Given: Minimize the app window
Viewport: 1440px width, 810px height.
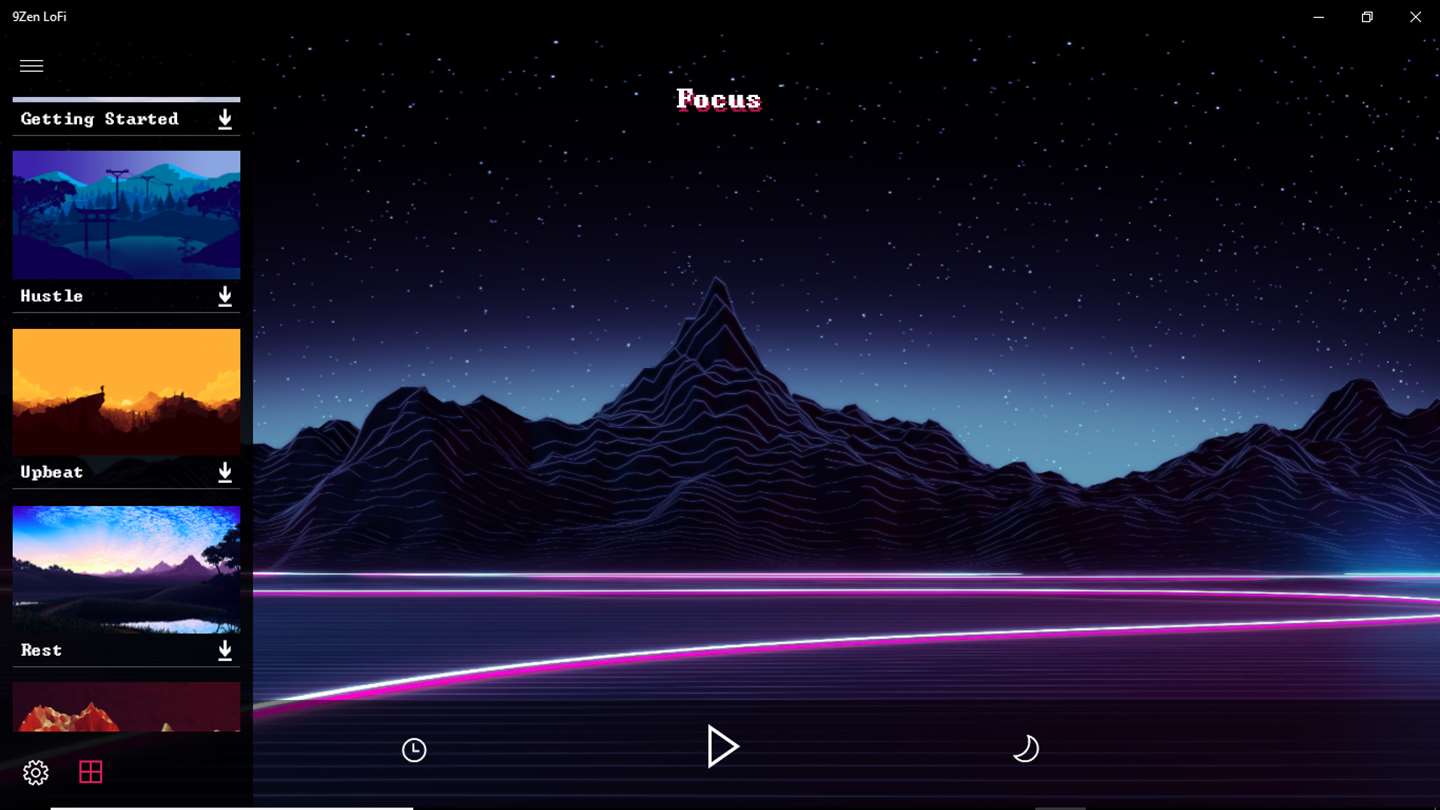Looking at the screenshot, I should click(x=1319, y=17).
